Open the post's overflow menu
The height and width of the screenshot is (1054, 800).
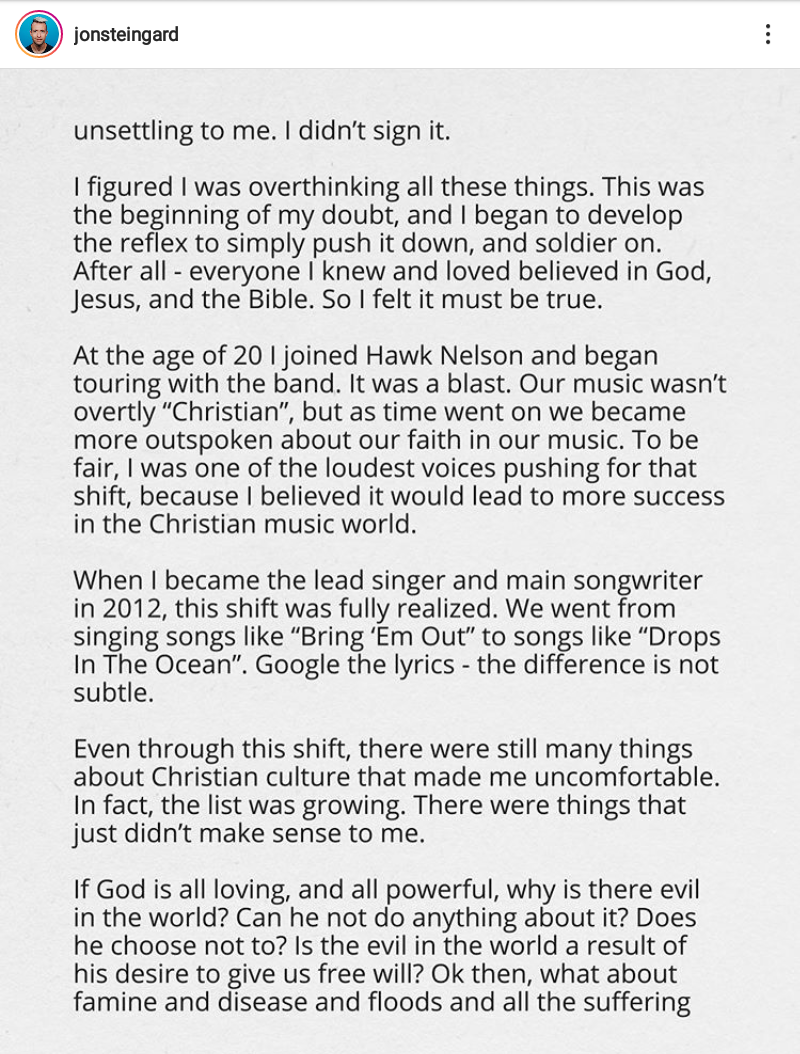coord(767,35)
